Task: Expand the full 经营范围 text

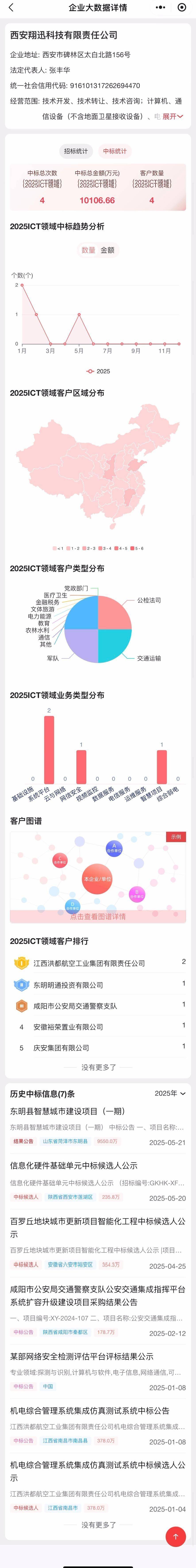Action: (172, 116)
